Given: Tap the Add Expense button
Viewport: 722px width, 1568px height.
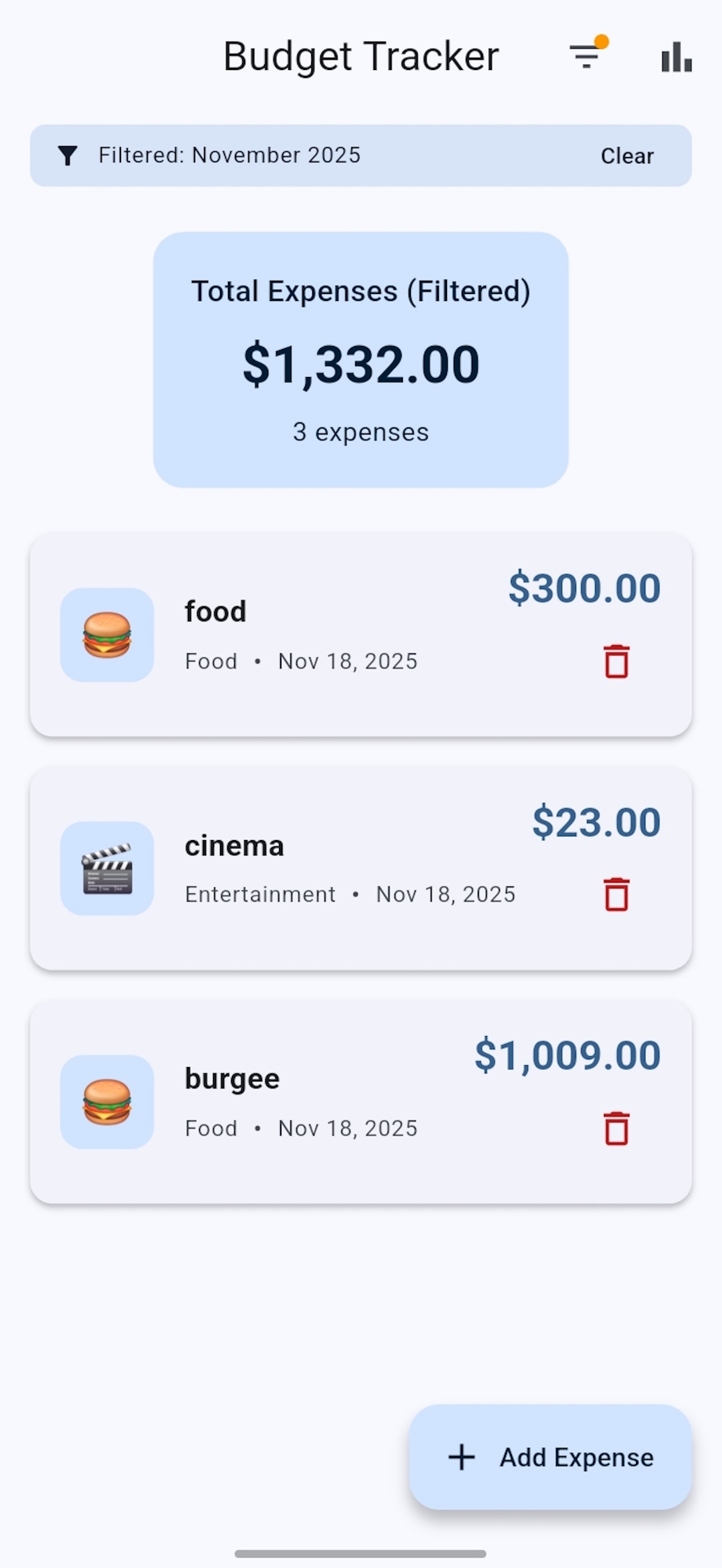Looking at the screenshot, I should [x=547, y=1457].
